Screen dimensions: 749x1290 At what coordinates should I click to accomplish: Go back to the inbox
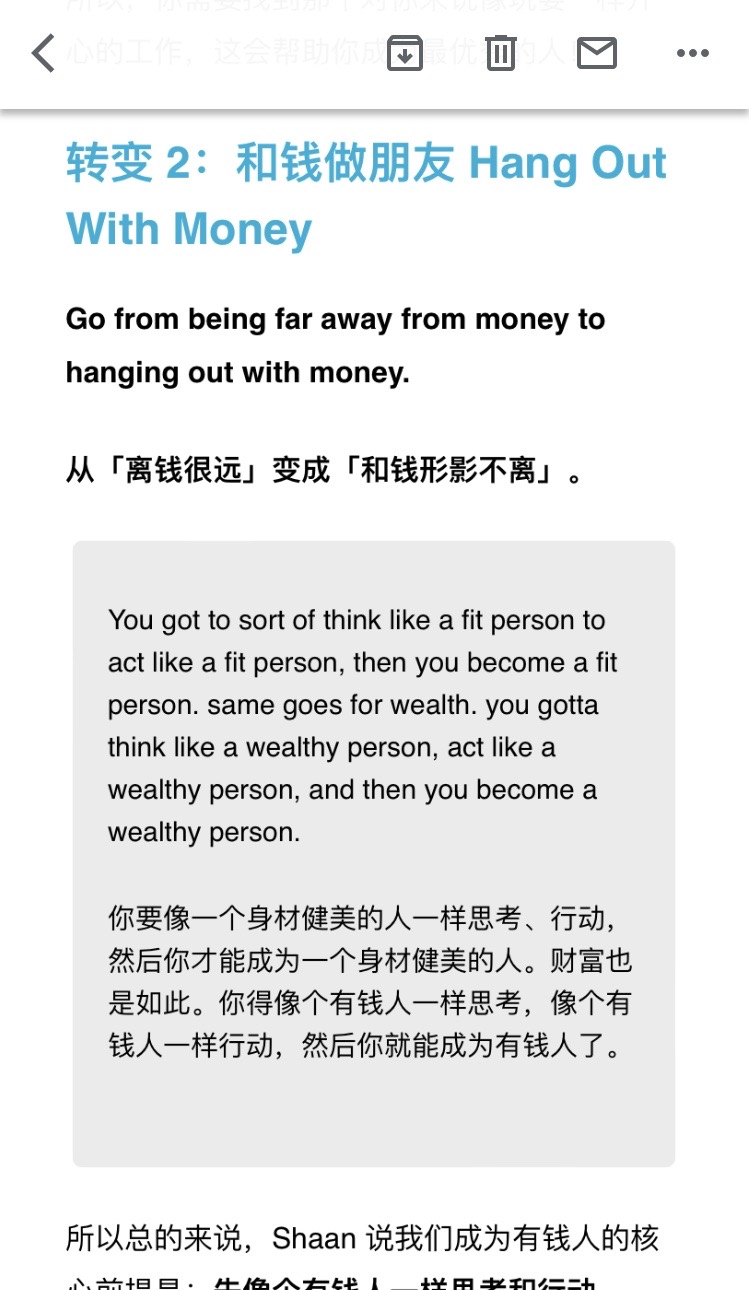pyautogui.click(x=43, y=53)
